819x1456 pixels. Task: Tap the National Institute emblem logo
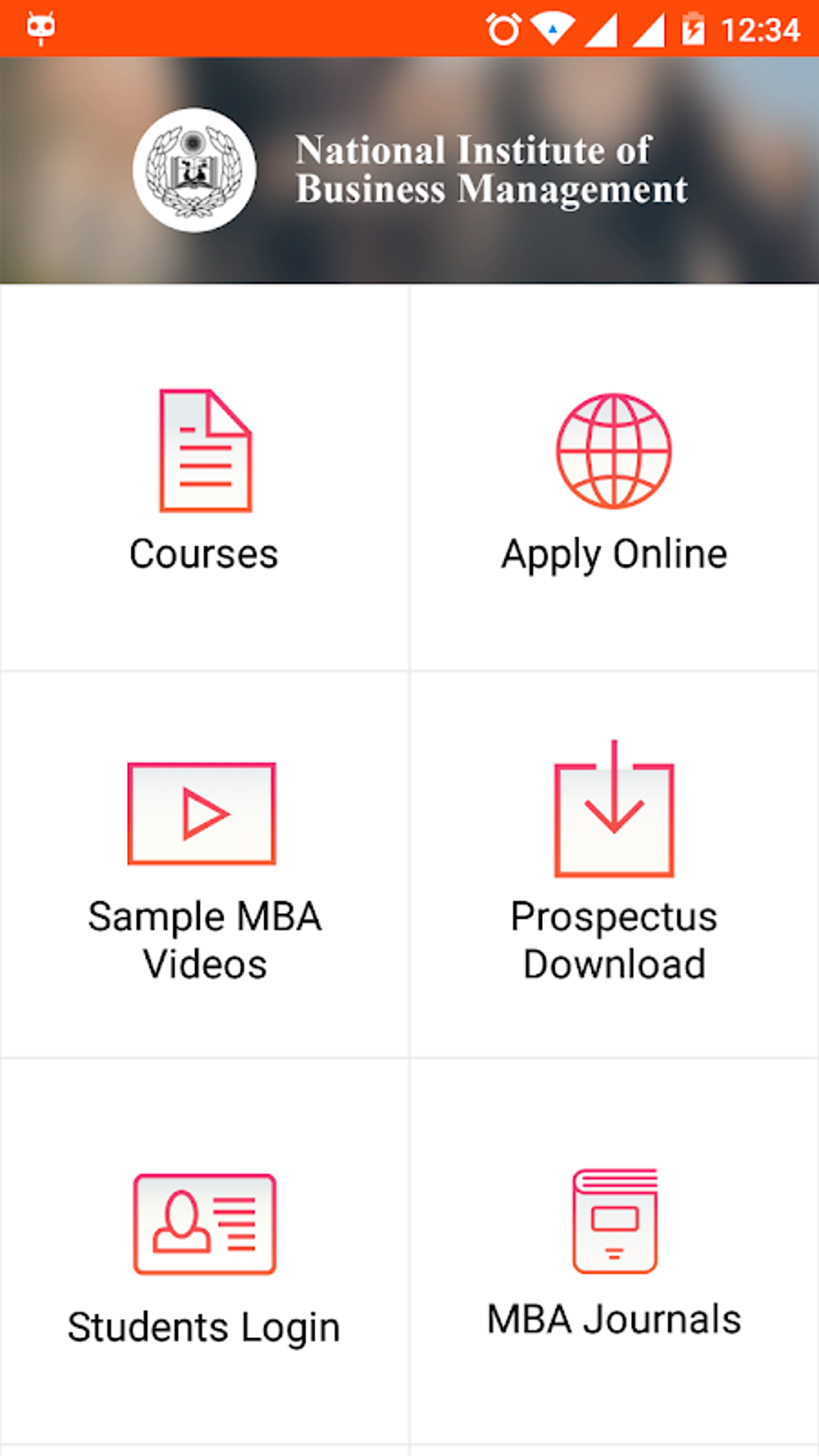[x=195, y=169]
